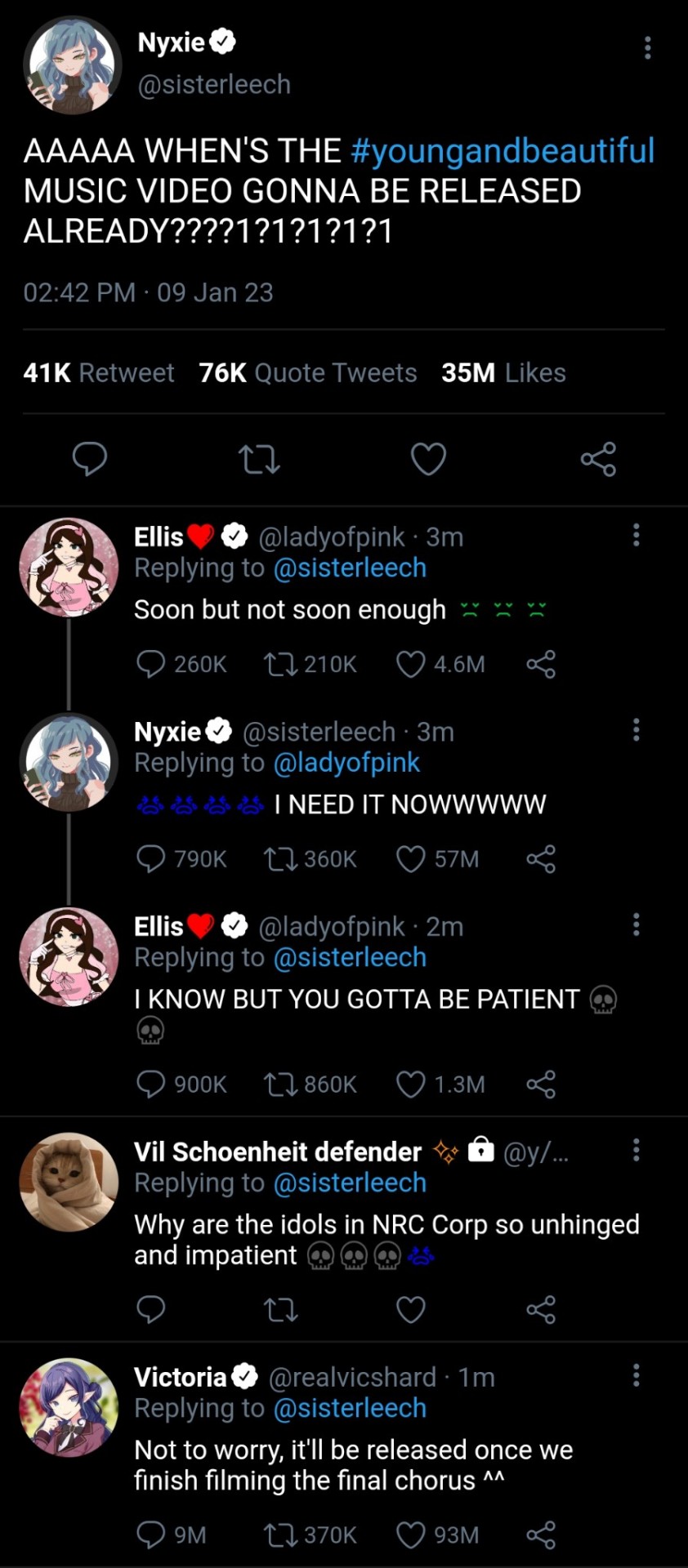The width and height of the screenshot is (688, 1568).
Task: Like Nyxie's main tweet
Action: tap(428, 459)
